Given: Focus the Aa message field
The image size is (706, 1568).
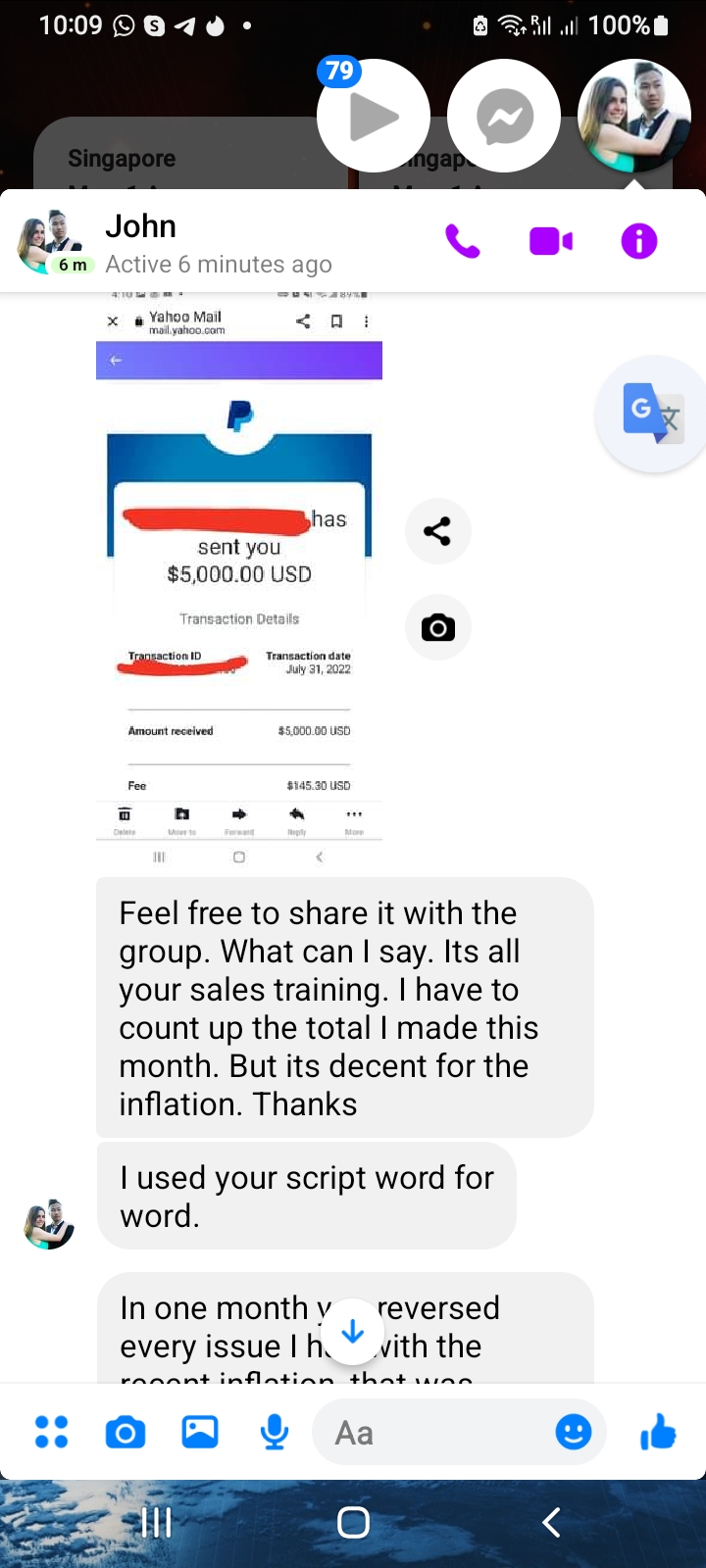Looking at the screenshot, I should [431, 1433].
